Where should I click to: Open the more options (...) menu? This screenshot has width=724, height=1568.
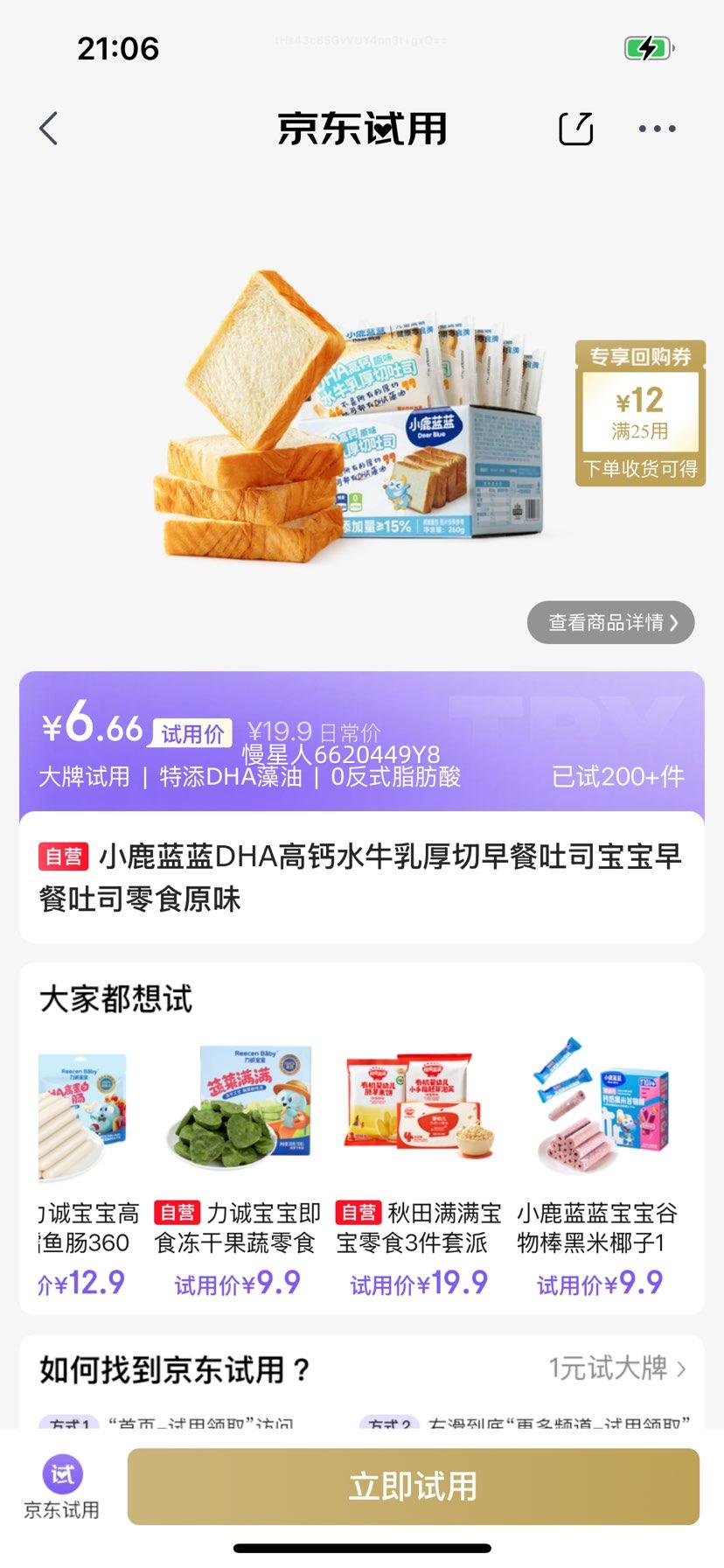point(658,128)
